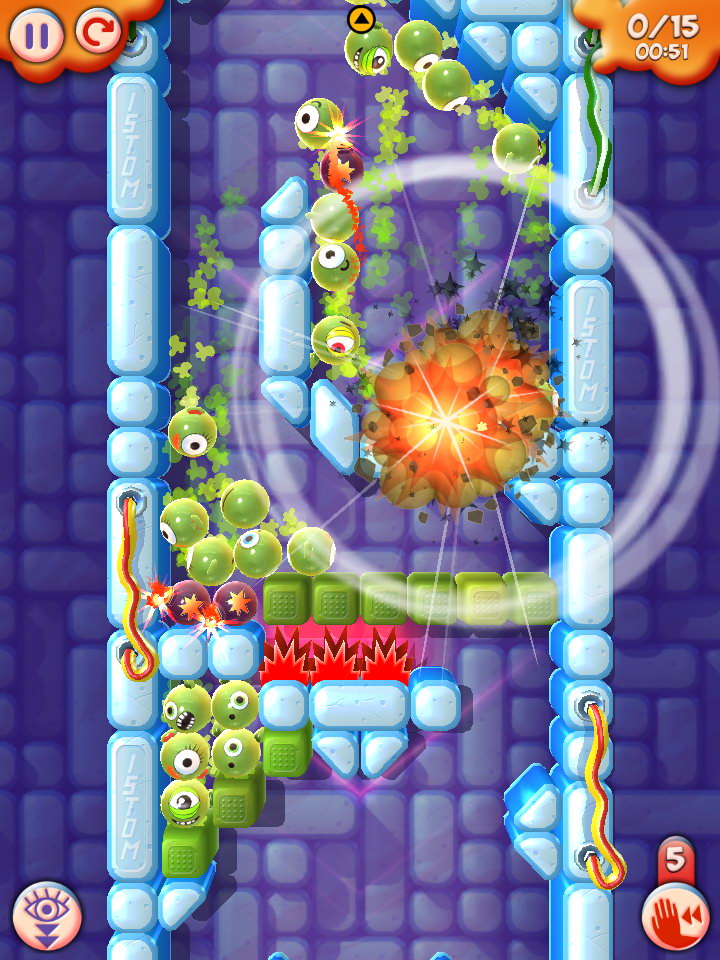Pause the game
The height and width of the screenshot is (960, 720).
pos(36,35)
